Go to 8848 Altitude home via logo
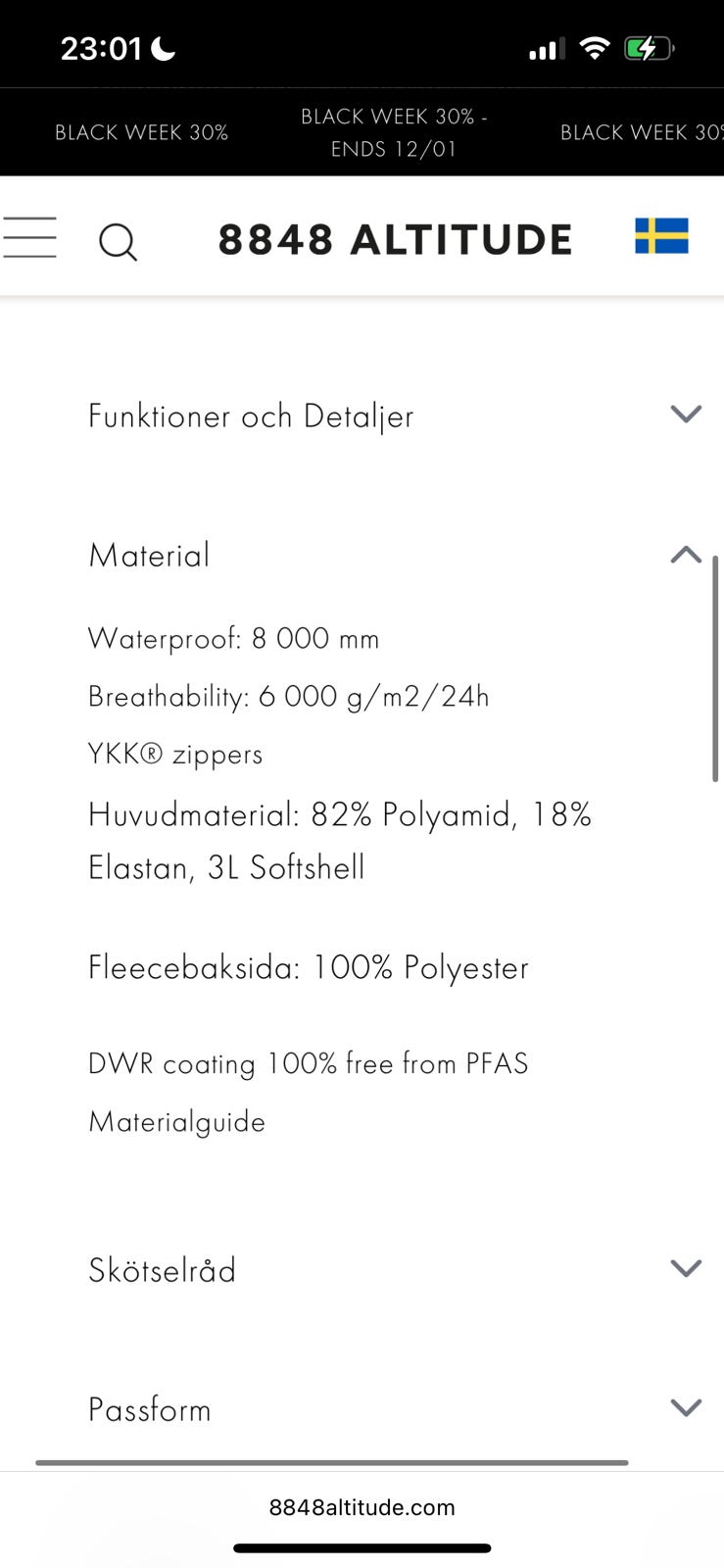Image resolution: width=724 pixels, height=1568 pixels. pyautogui.click(x=395, y=239)
